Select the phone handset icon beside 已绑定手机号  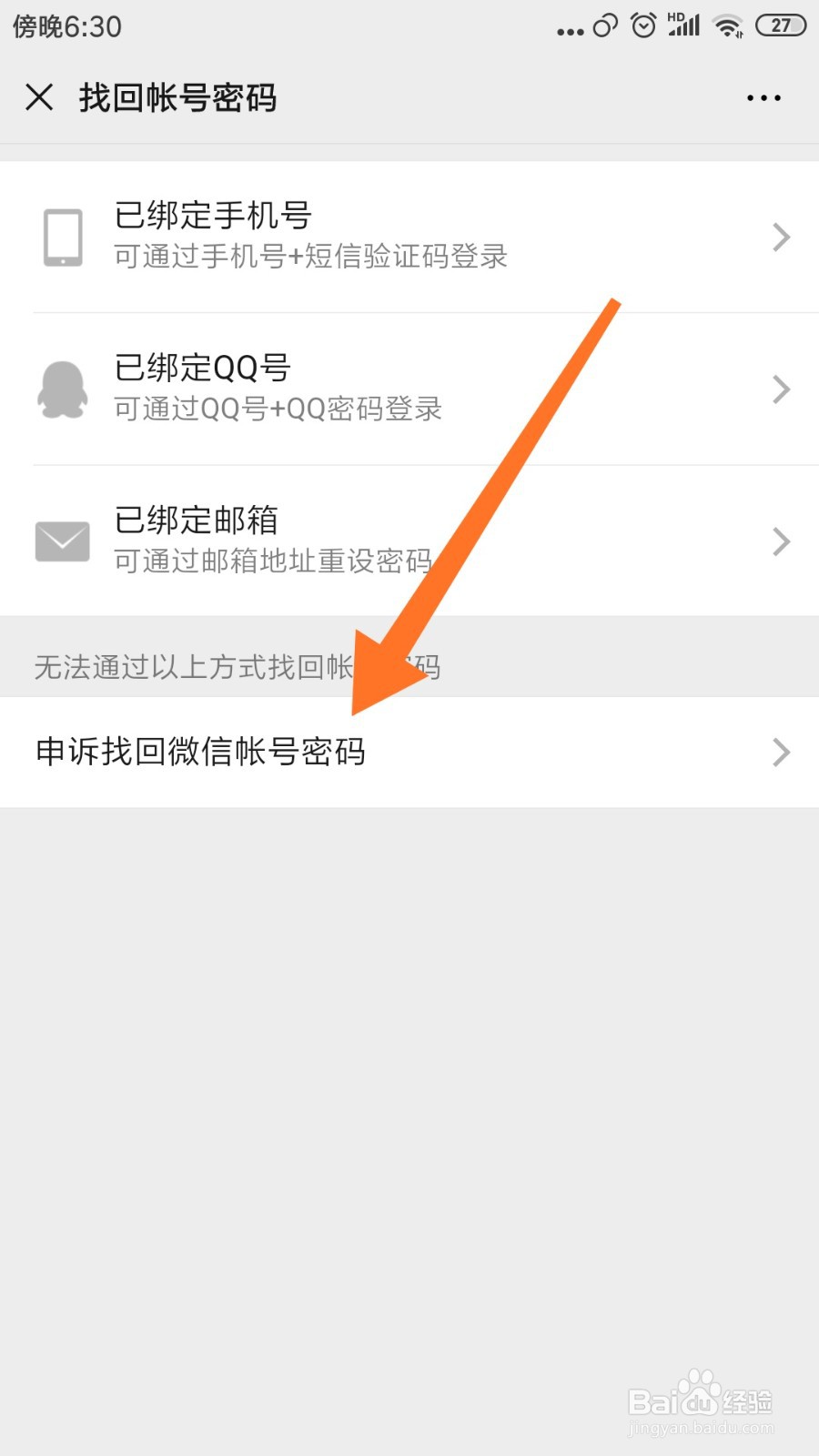point(61,236)
